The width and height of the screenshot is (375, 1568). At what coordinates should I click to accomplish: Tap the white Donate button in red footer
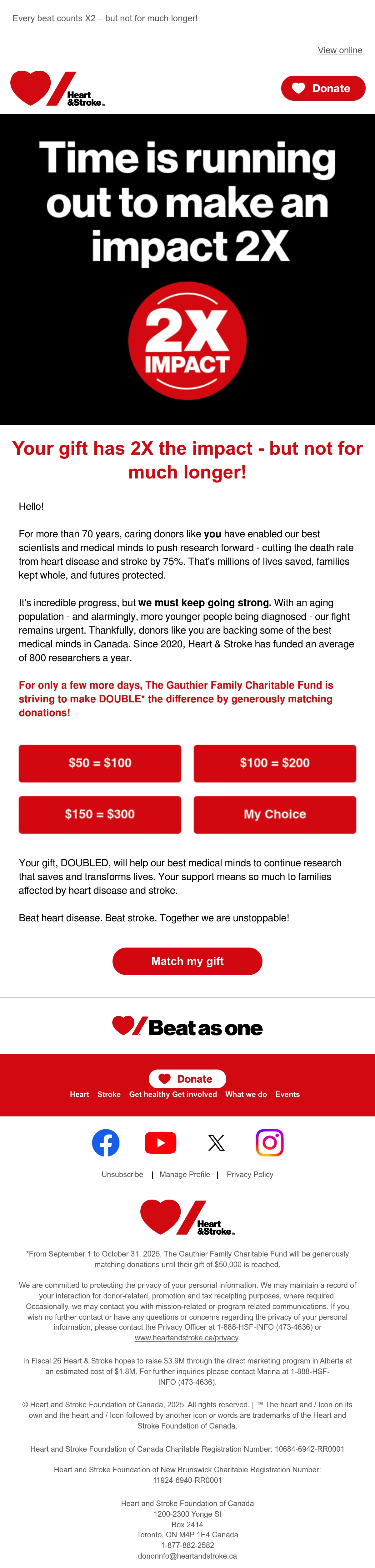(187, 1079)
